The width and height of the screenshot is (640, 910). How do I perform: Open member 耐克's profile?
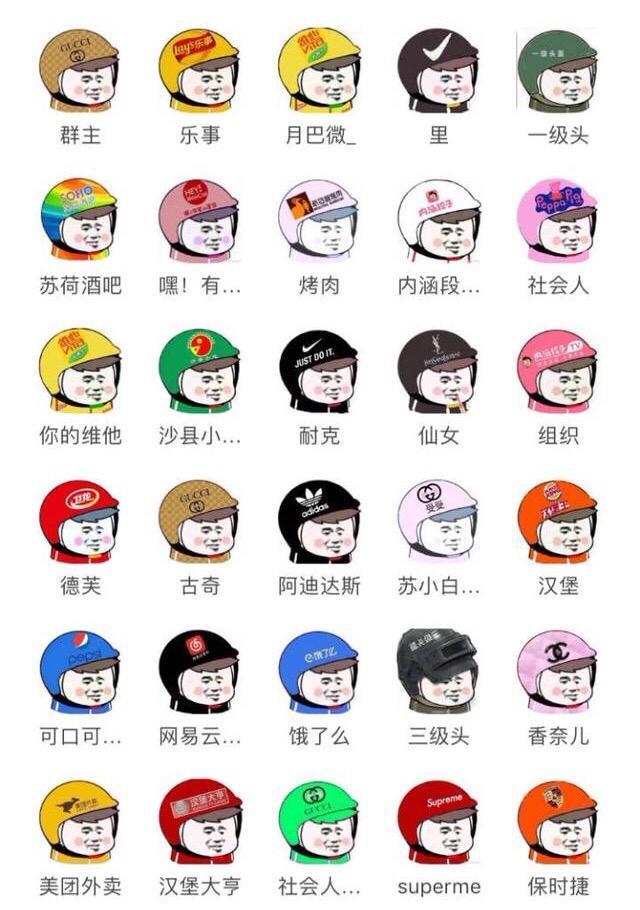(x=319, y=370)
